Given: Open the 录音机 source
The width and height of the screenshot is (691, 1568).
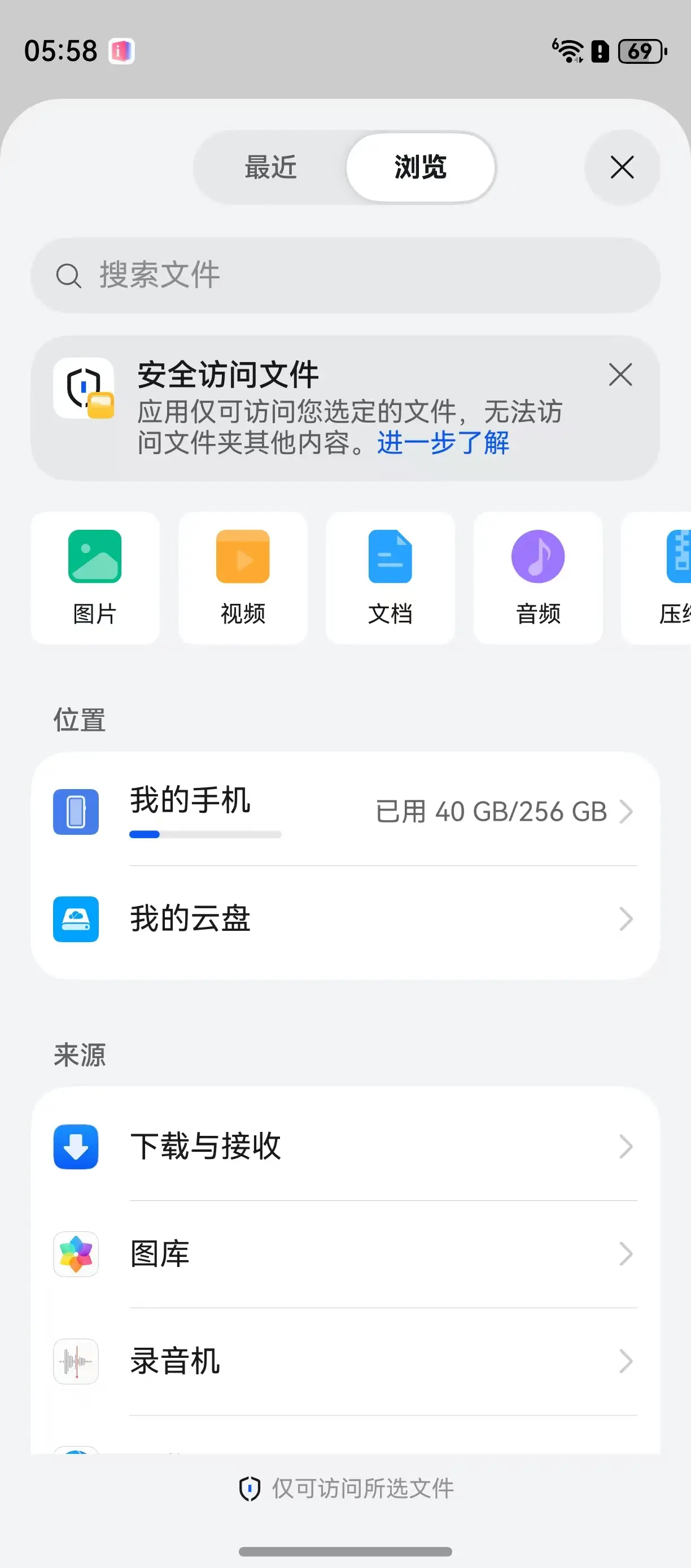Looking at the screenshot, I should click(345, 1361).
